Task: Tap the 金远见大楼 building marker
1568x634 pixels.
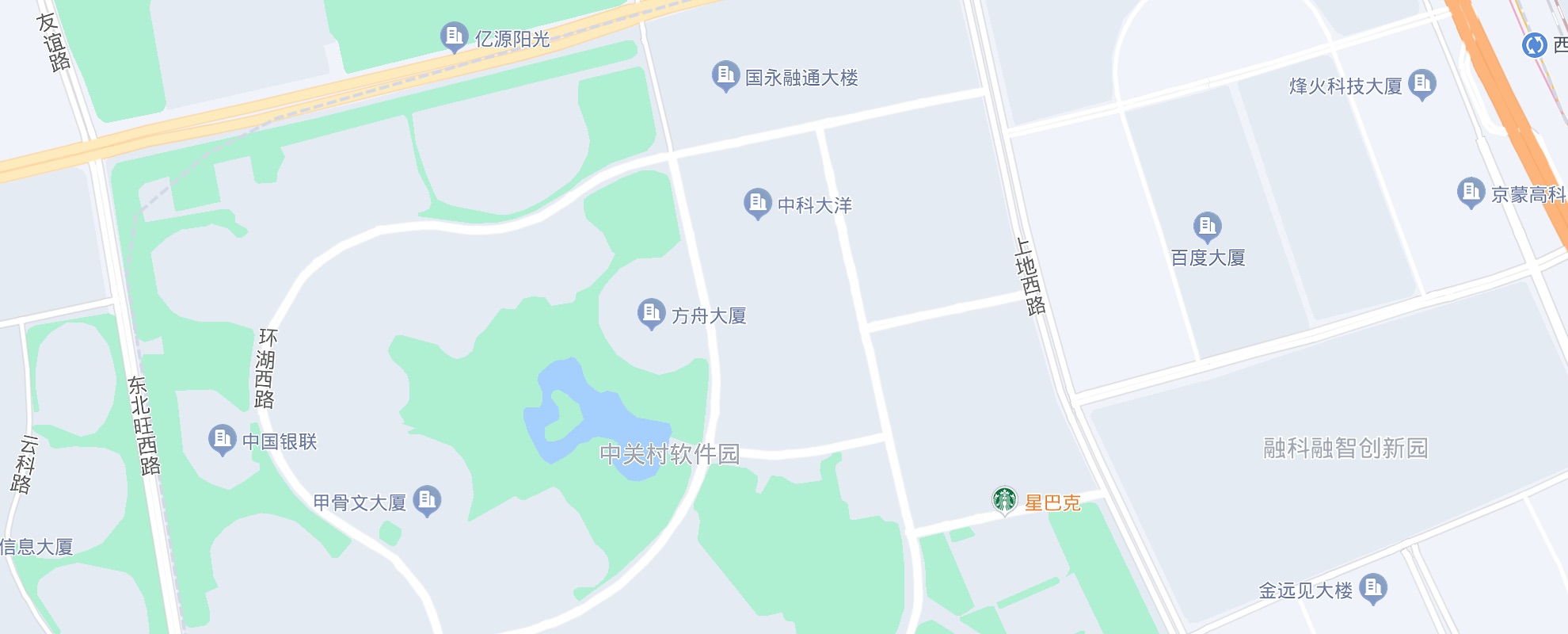Action: (1373, 588)
